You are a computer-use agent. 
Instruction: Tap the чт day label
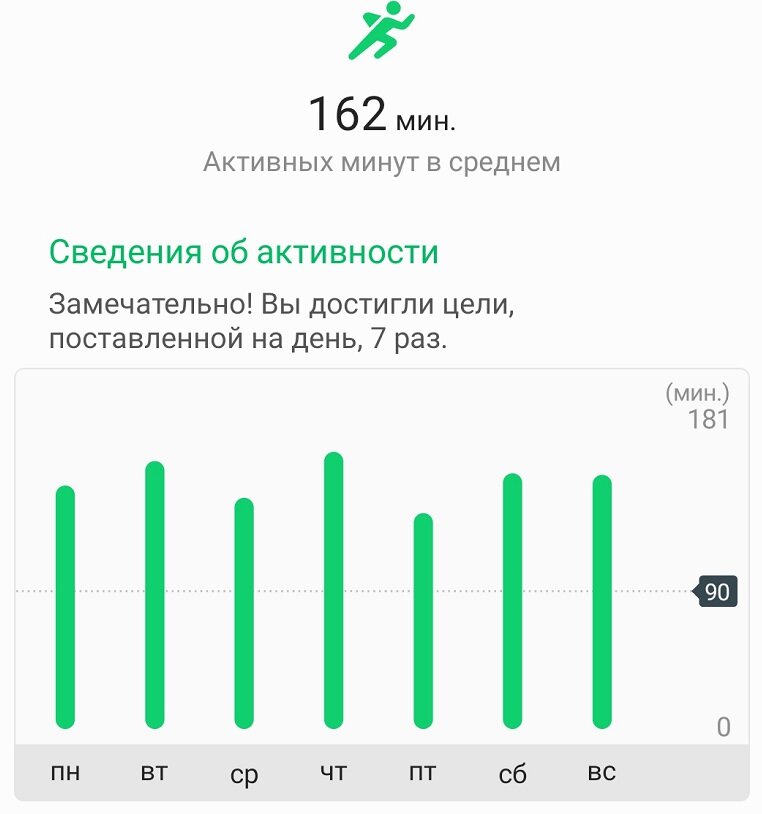pyautogui.click(x=333, y=771)
